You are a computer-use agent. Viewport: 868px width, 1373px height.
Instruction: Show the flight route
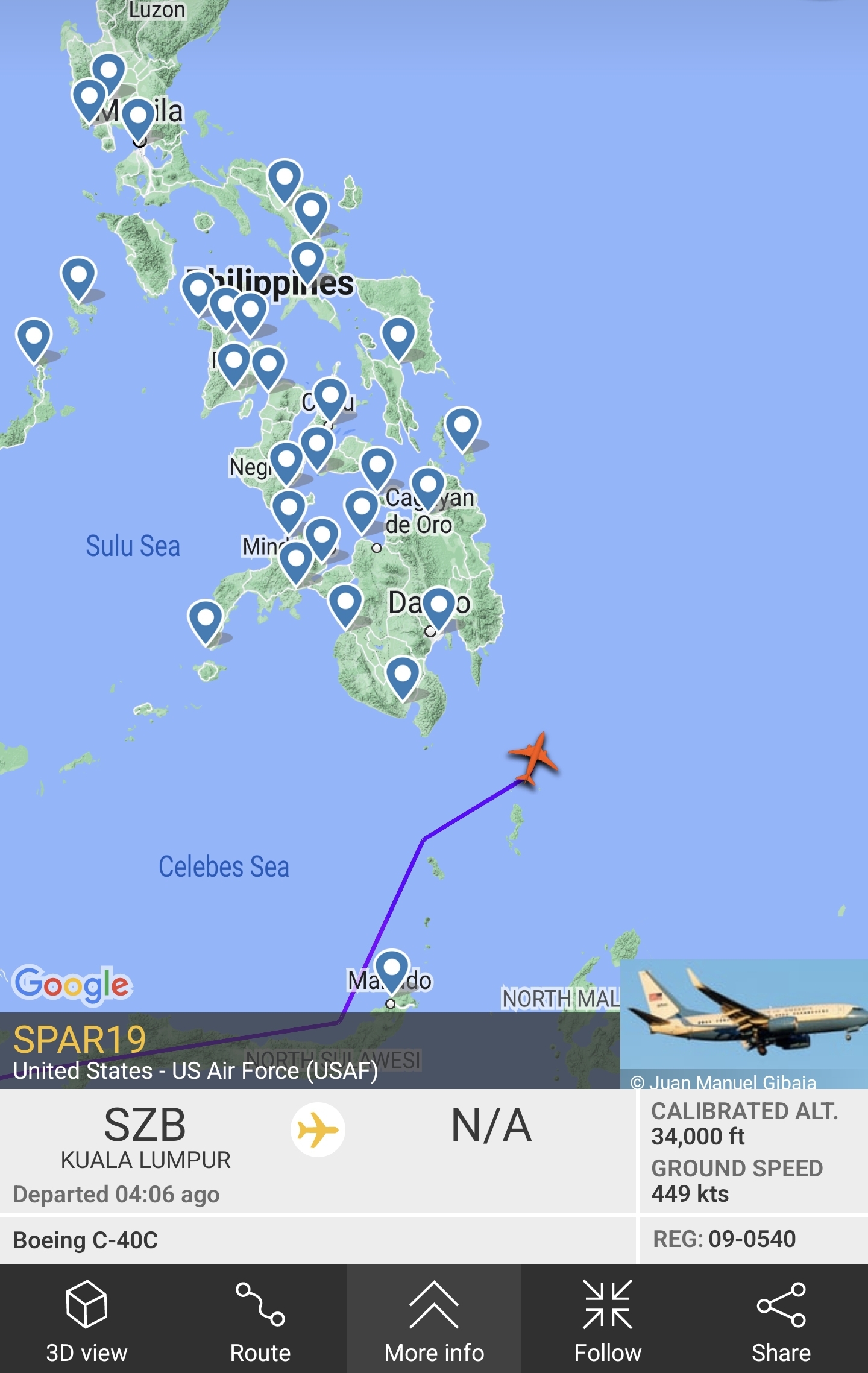(260, 1319)
